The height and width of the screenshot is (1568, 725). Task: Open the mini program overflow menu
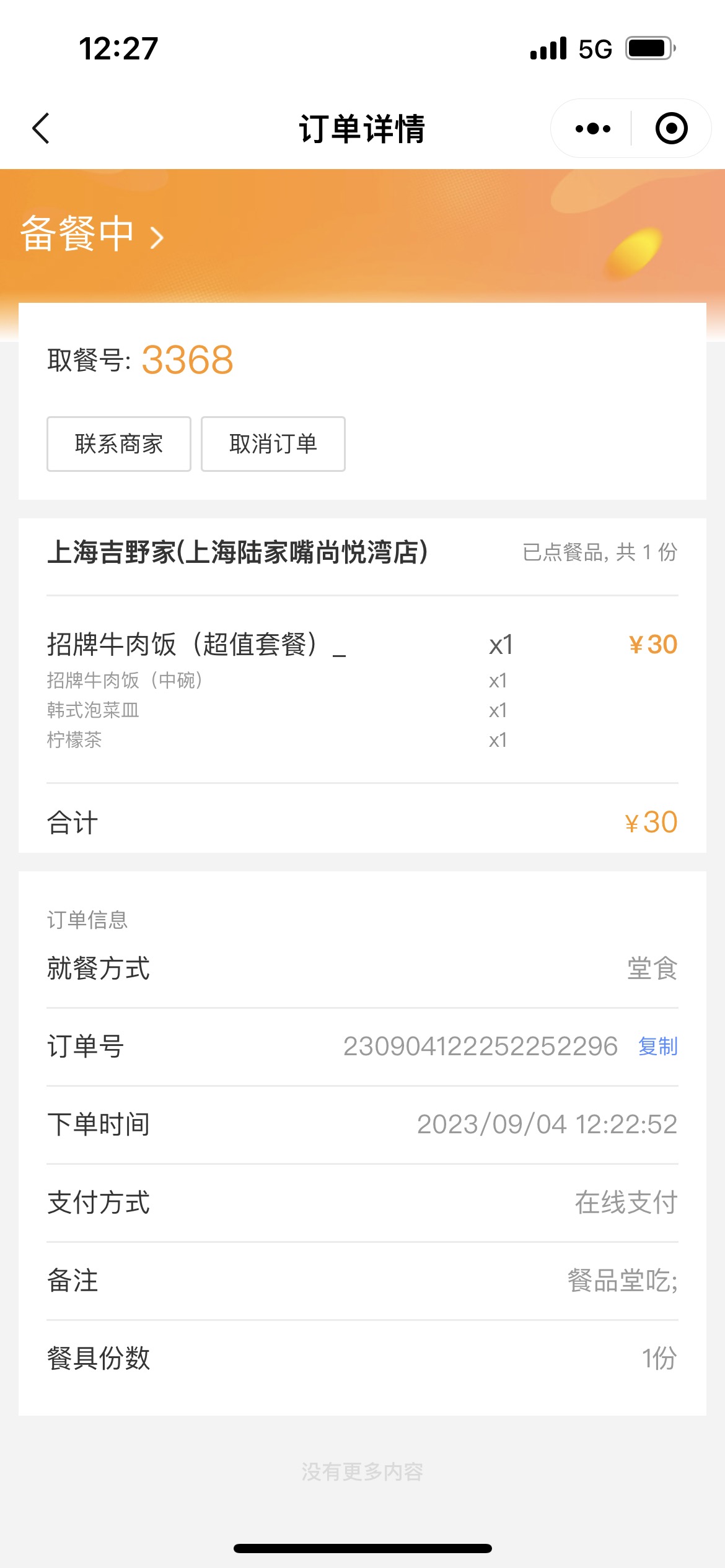[x=592, y=129]
